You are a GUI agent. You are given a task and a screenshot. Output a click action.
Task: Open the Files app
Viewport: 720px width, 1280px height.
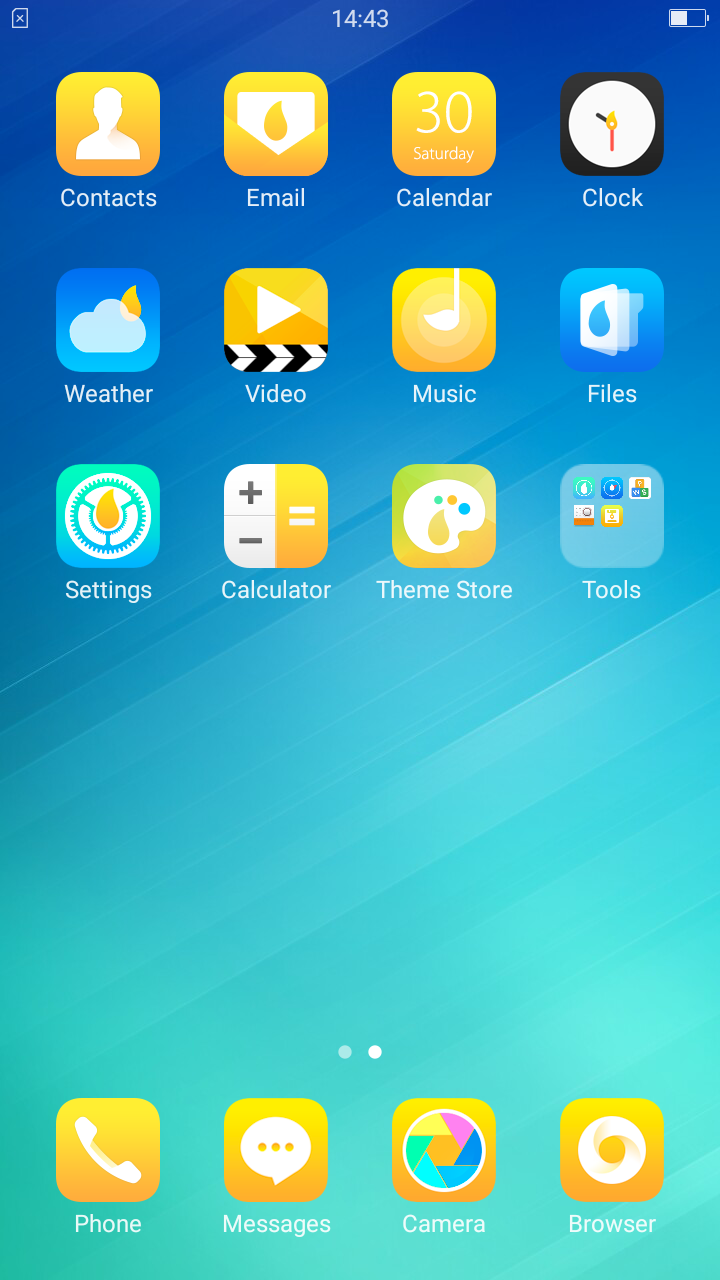click(x=612, y=320)
